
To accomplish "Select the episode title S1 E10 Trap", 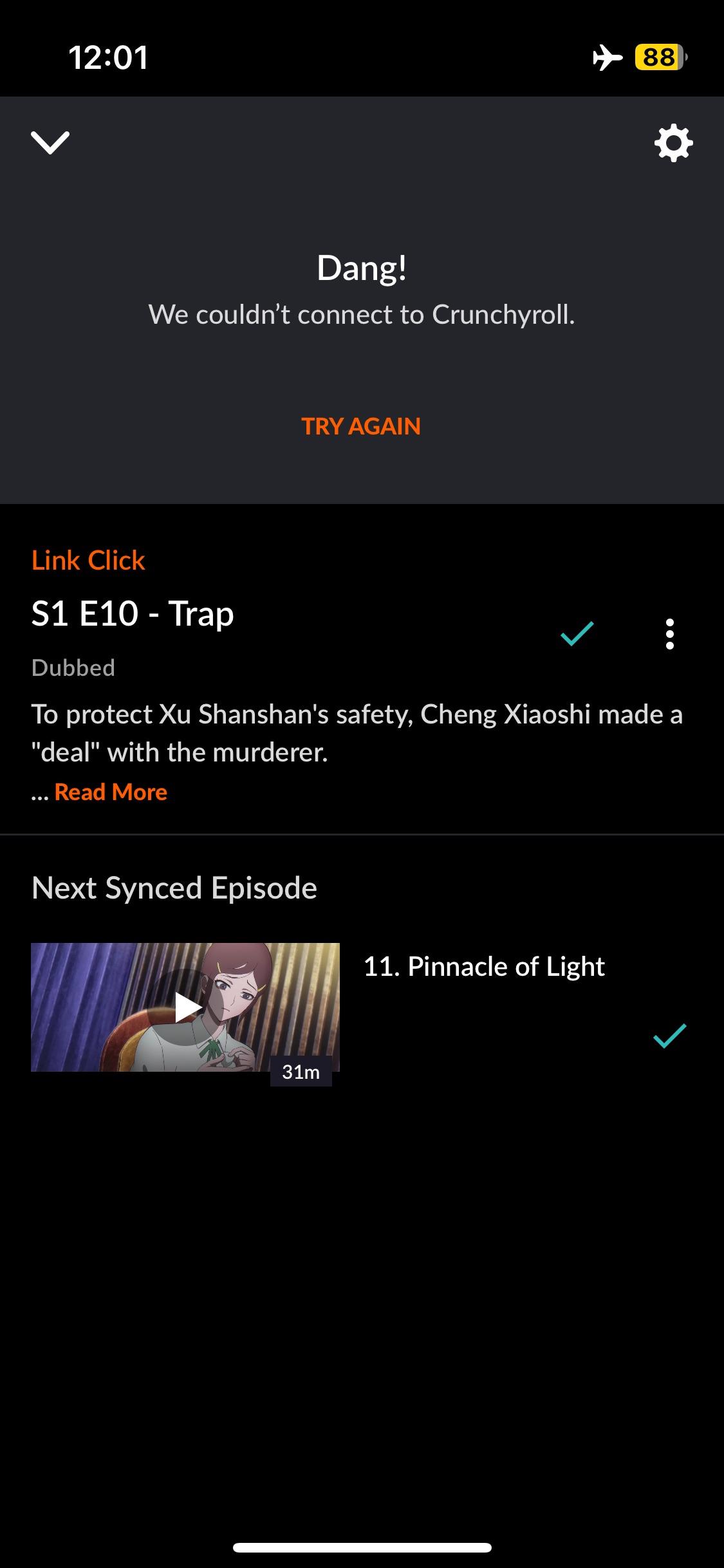I will [133, 613].
